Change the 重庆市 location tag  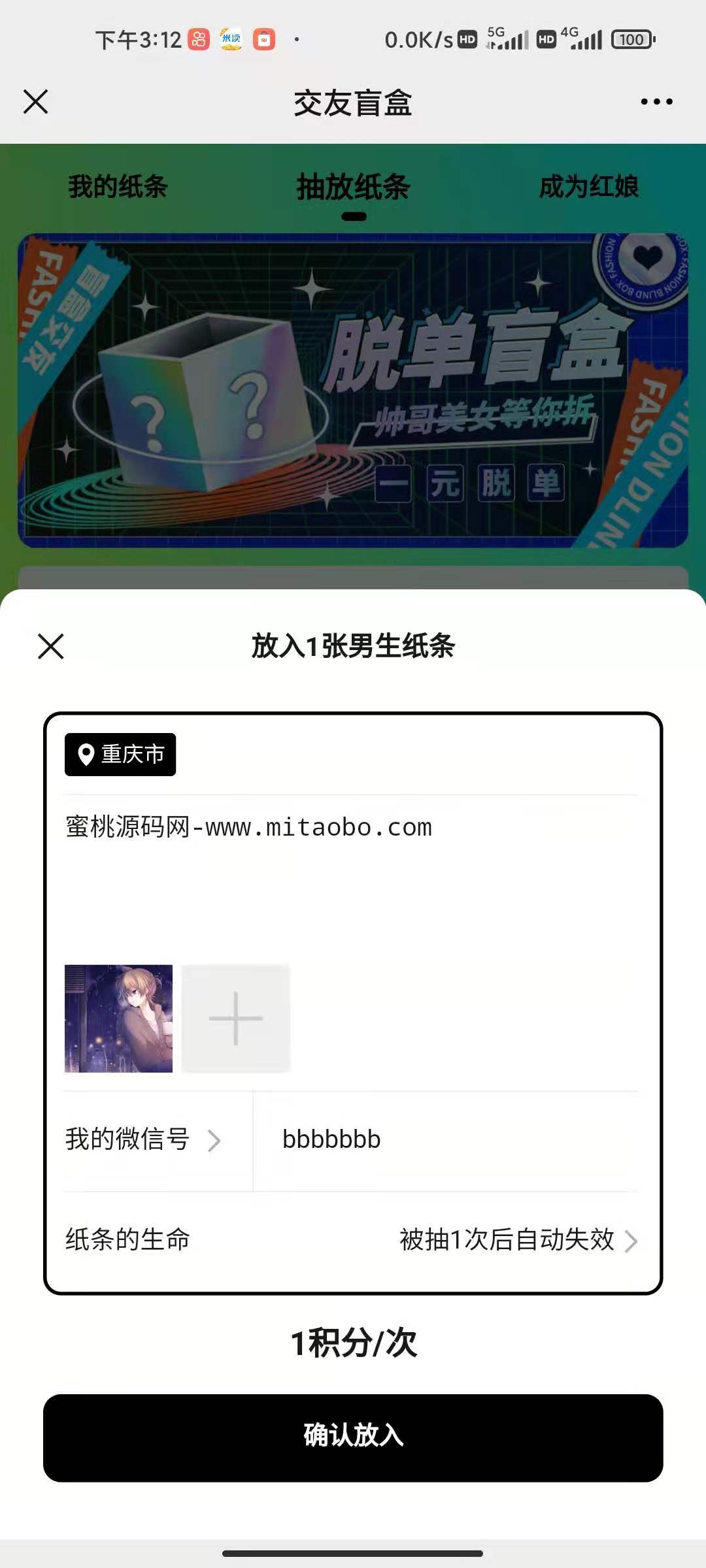point(120,755)
